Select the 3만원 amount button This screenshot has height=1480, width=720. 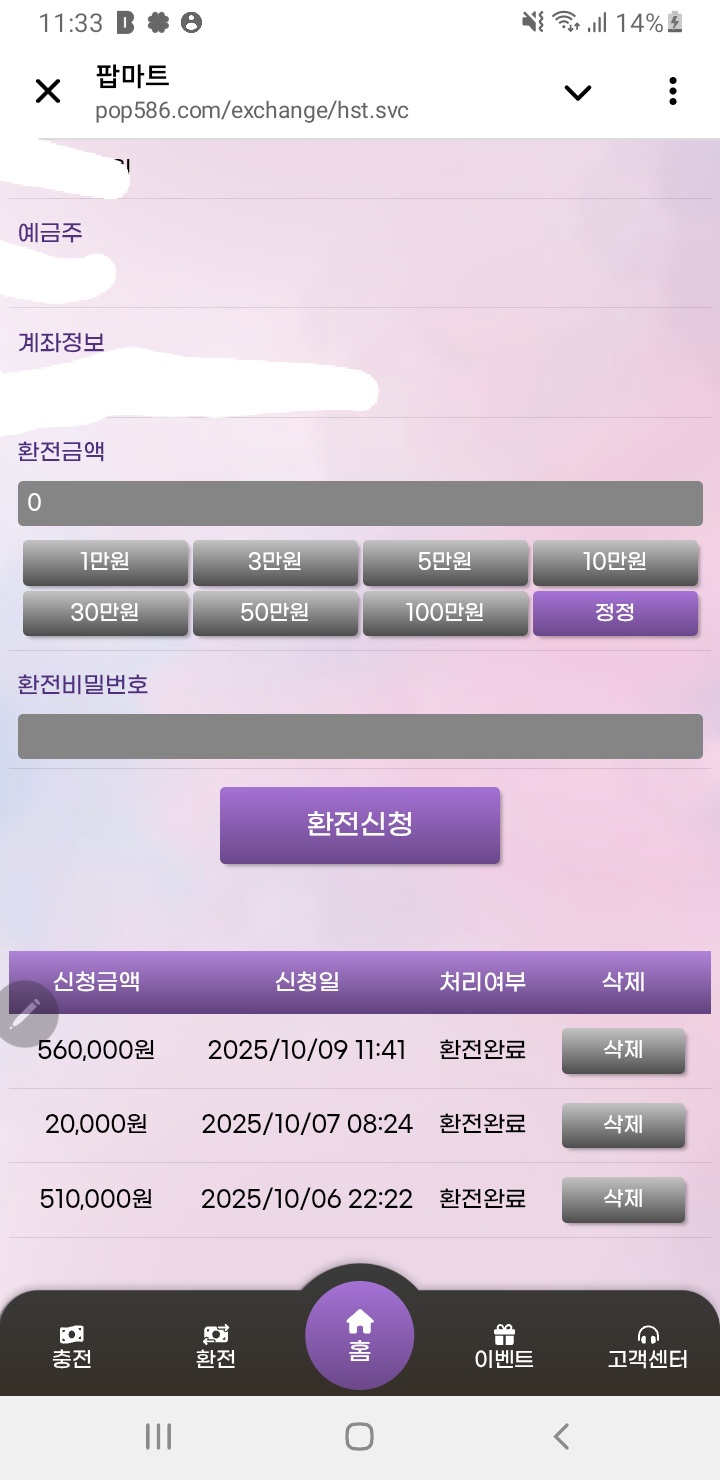275,562
